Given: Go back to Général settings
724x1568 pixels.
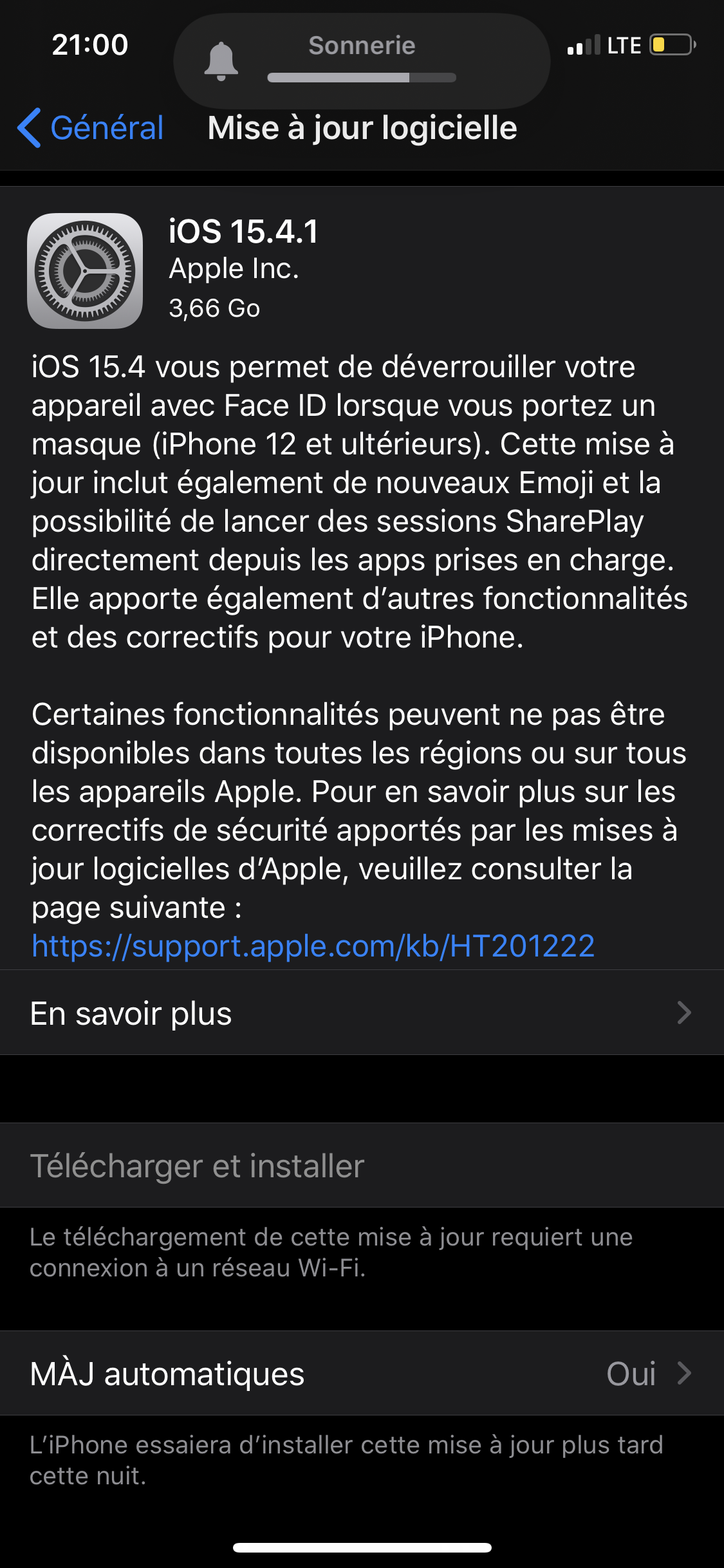Looking at the screenshot, I should (91, 128).
